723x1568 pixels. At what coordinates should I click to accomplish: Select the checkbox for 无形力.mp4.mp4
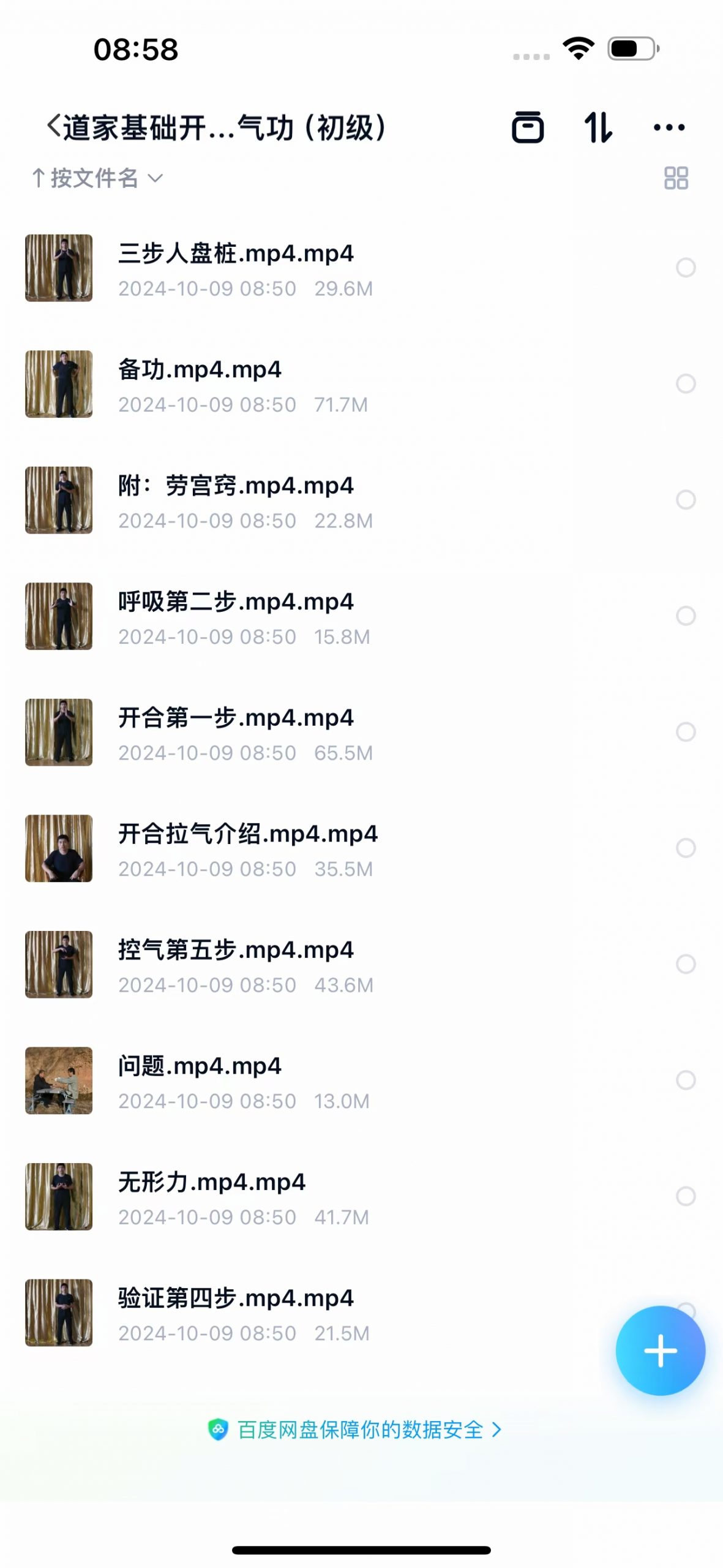[x=685, y=1196]
